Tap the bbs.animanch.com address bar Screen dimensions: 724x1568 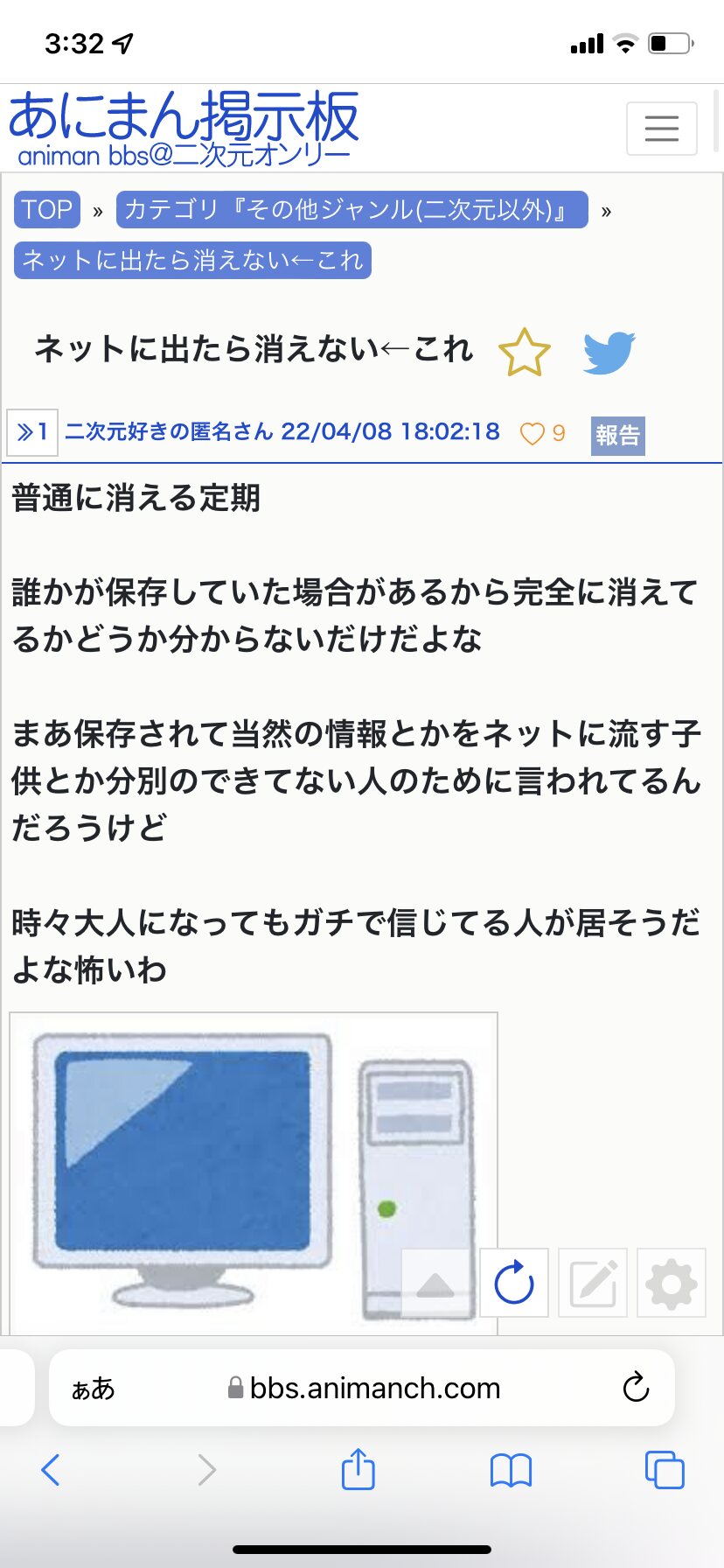362,1388
